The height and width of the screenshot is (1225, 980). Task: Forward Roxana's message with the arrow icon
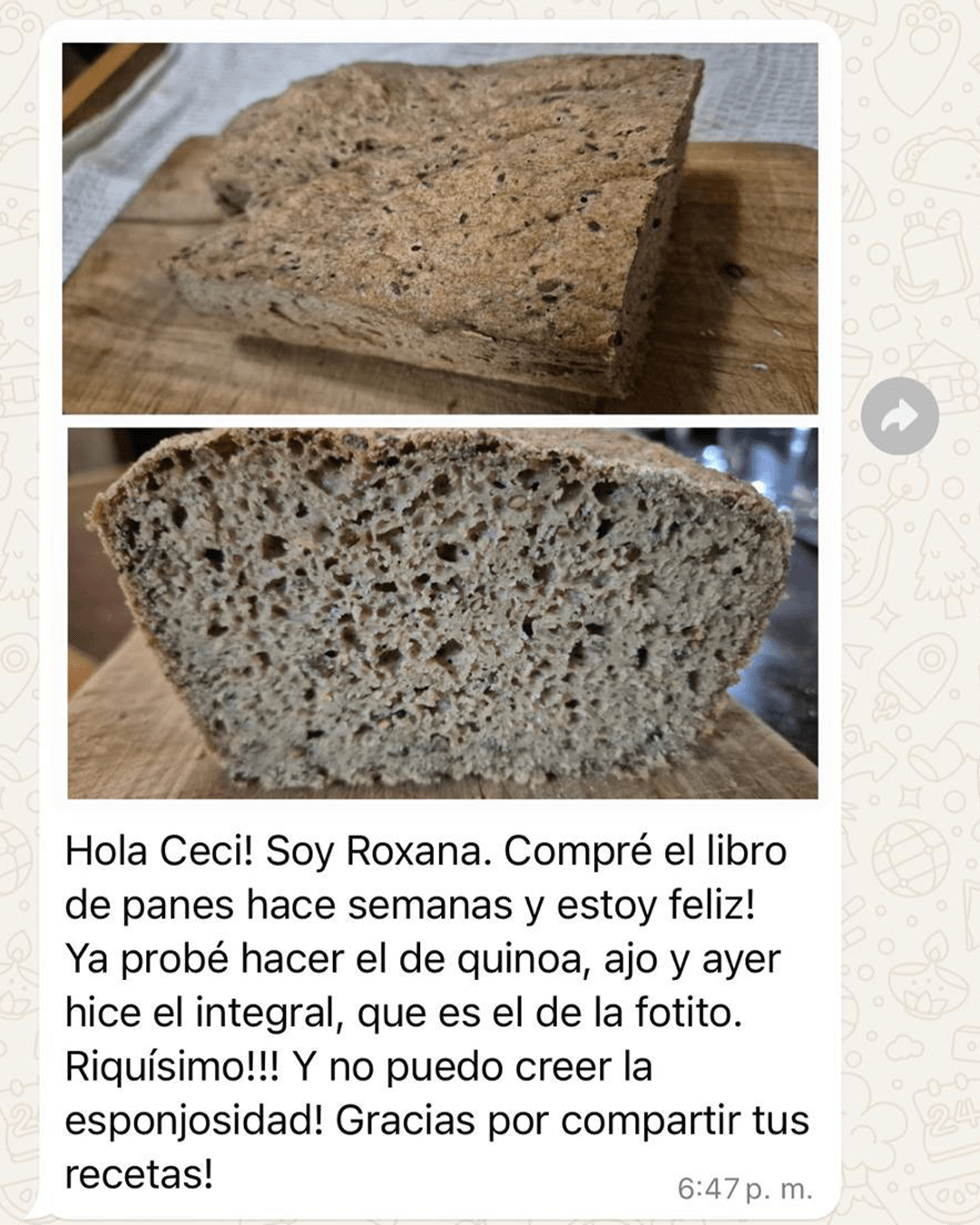click(899, 416)
